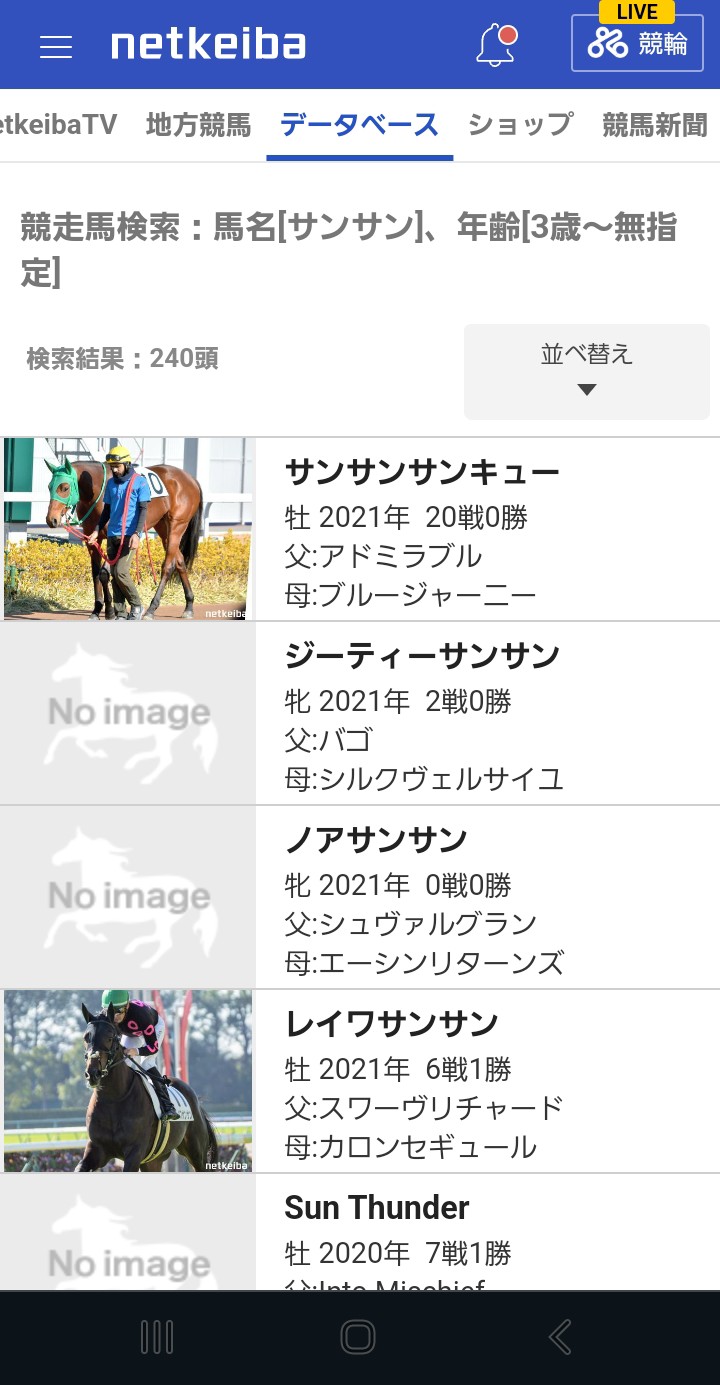Switch to the ショップ tab
Image resolution: width=720 pixels, height=1385 pixels.
point(520,125)
